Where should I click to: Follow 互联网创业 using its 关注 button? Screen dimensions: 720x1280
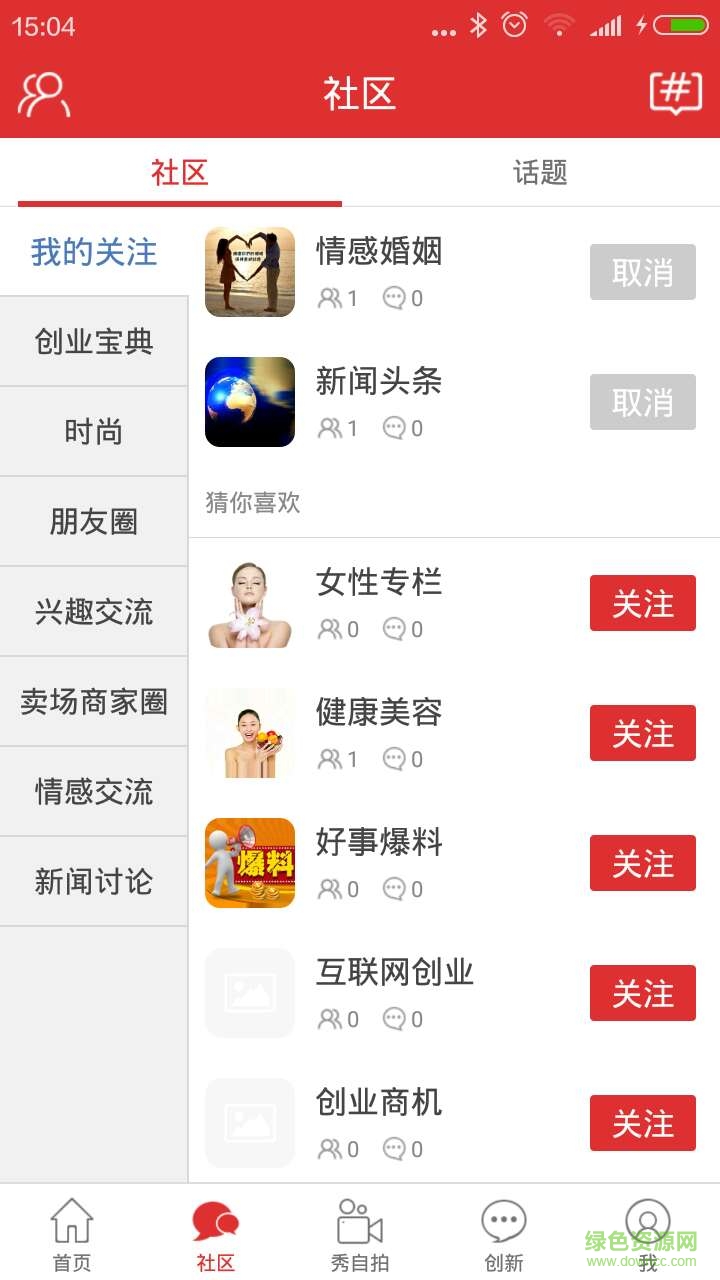pyautogui.click(x=643, y=993)
